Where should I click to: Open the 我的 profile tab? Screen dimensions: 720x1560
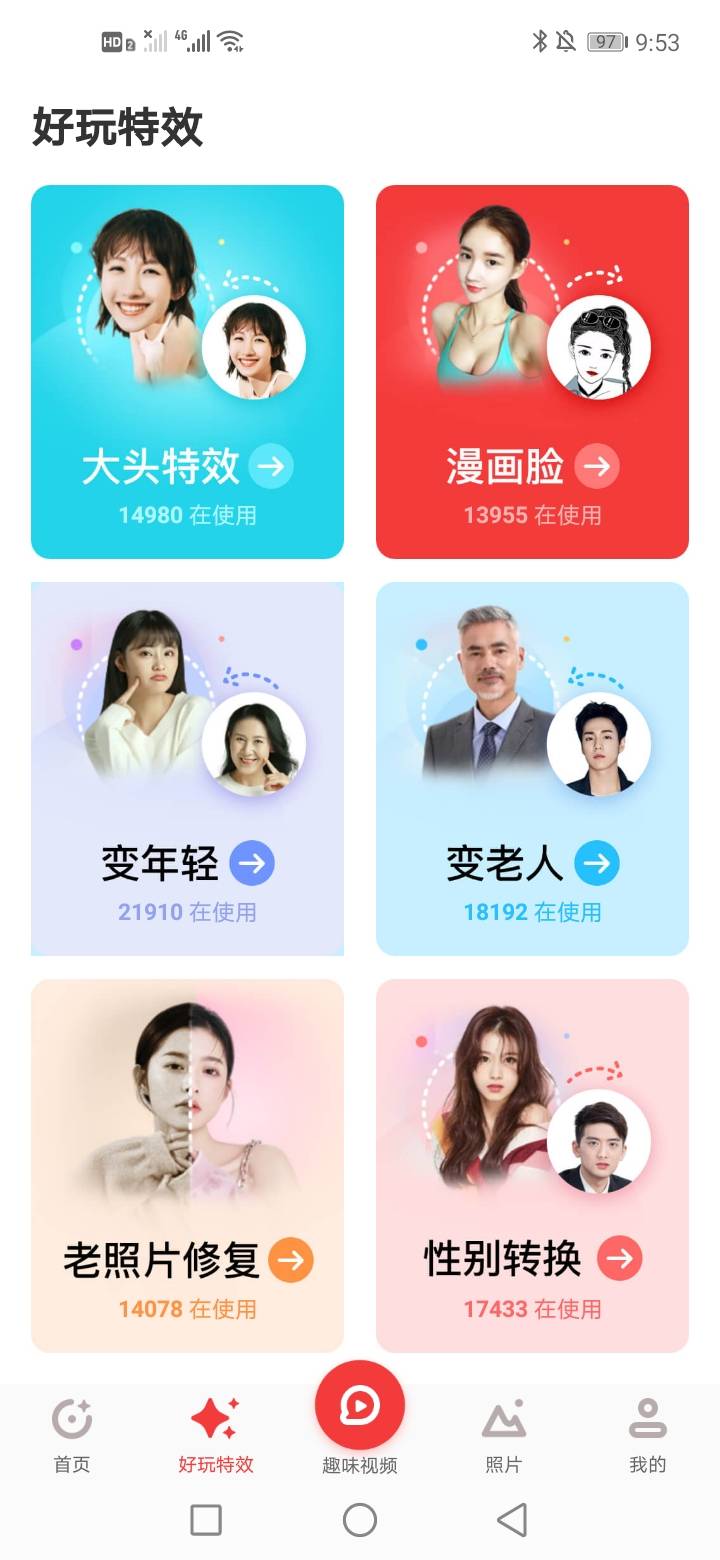(x=648, y=1436)
